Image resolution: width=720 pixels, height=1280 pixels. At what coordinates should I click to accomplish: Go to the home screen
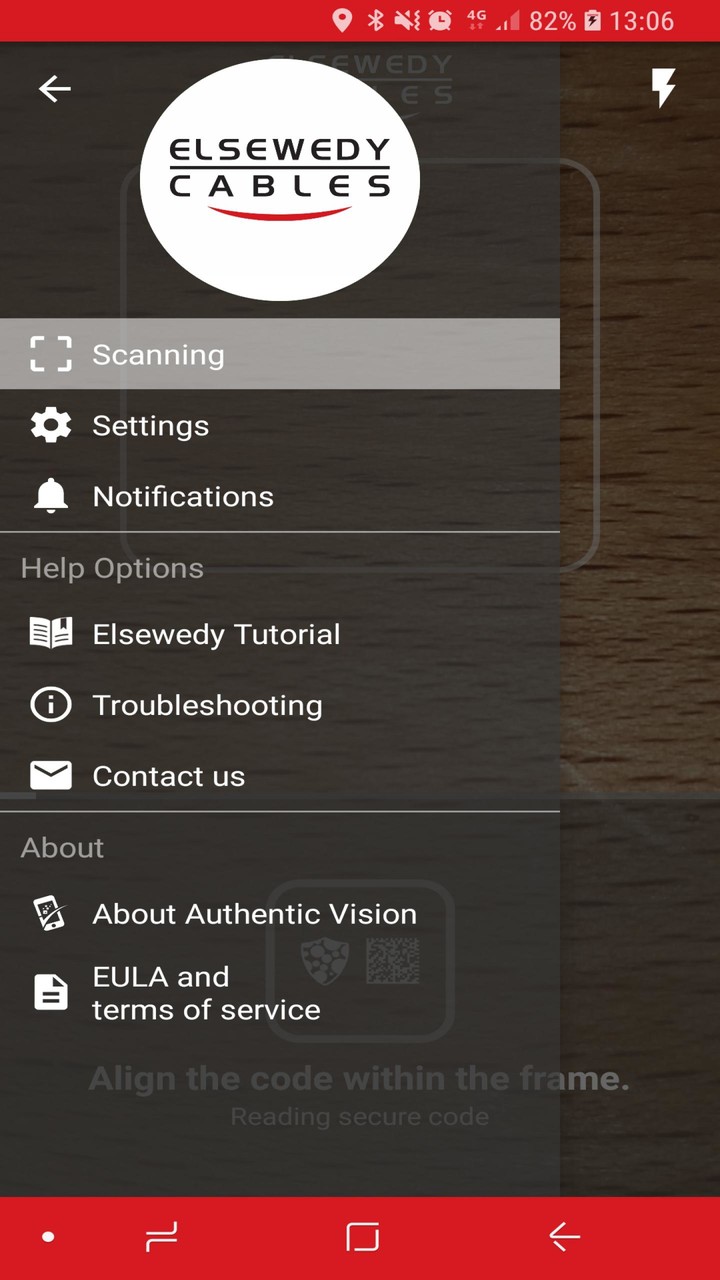pos(362,1237)
